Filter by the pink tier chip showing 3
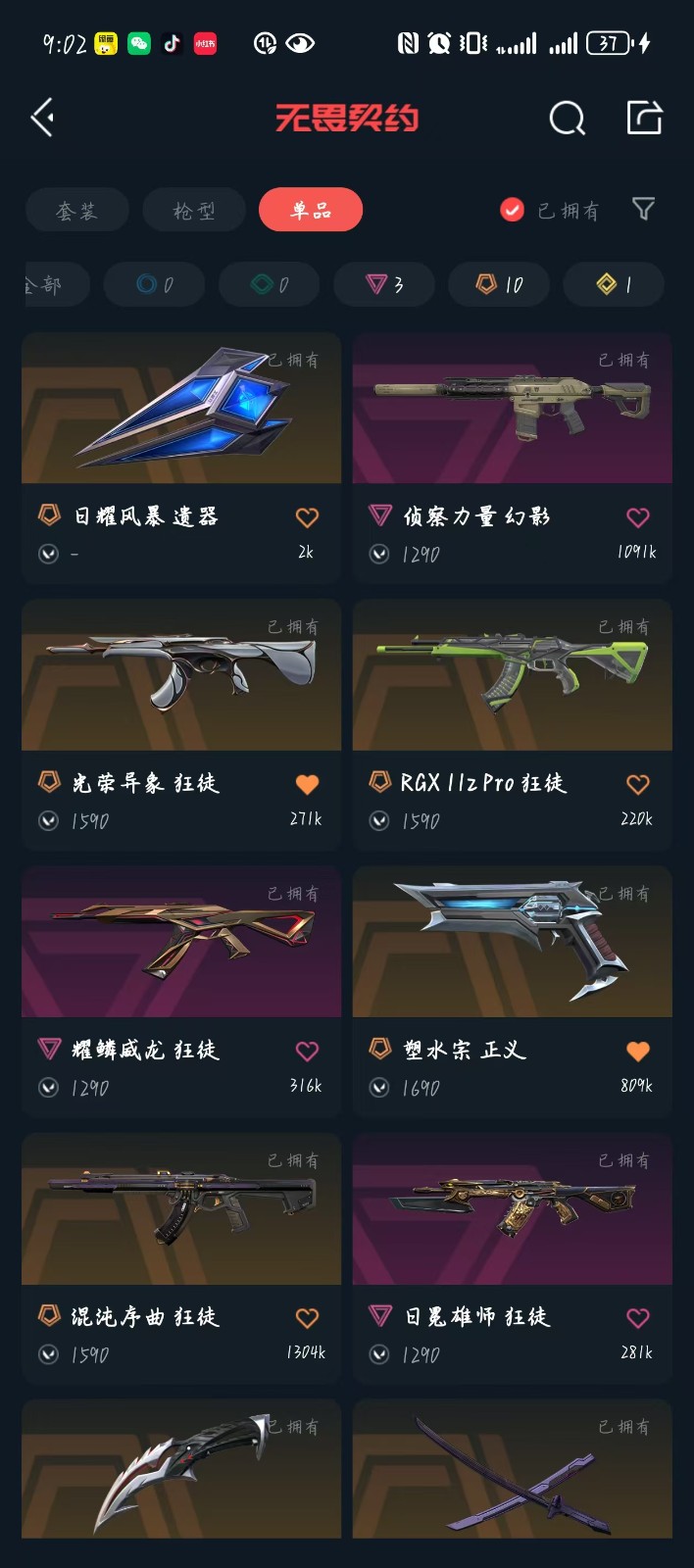The width and height of the screenshot is (694, 1568). click(x=385, y=284)
